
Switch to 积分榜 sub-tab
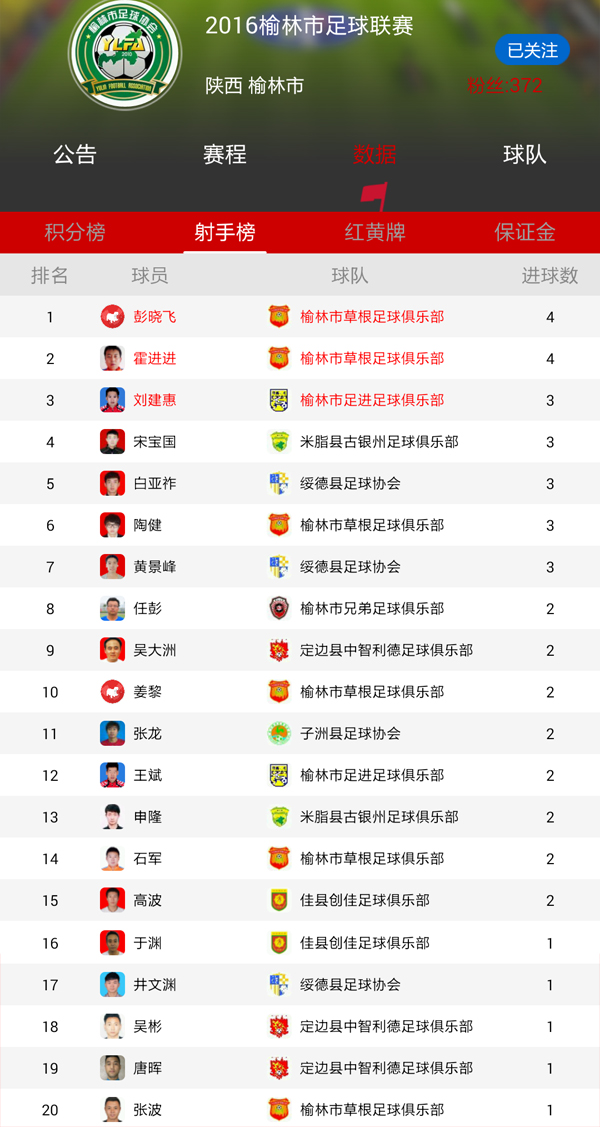point(75,232)
